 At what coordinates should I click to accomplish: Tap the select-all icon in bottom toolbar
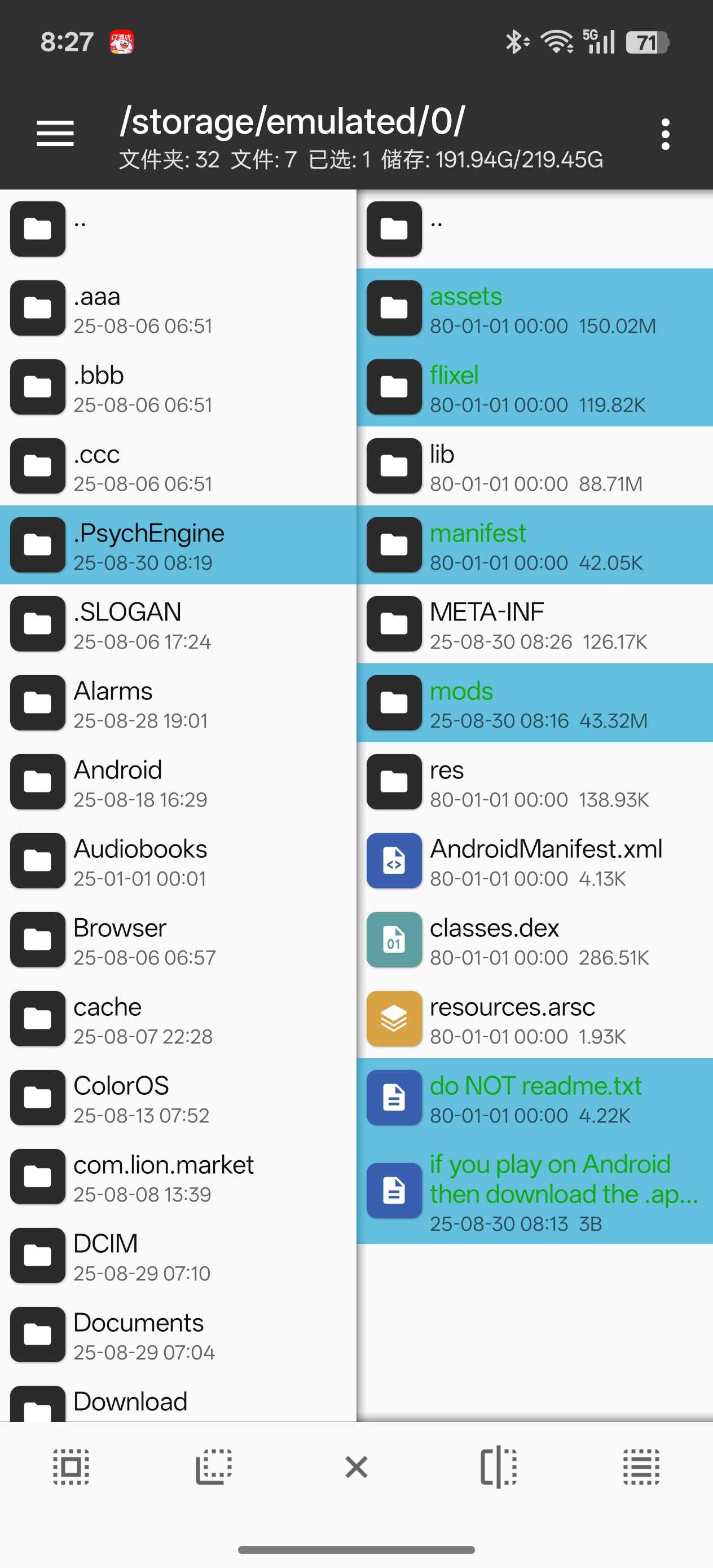pyautogui.click(x=71, y=1467)
